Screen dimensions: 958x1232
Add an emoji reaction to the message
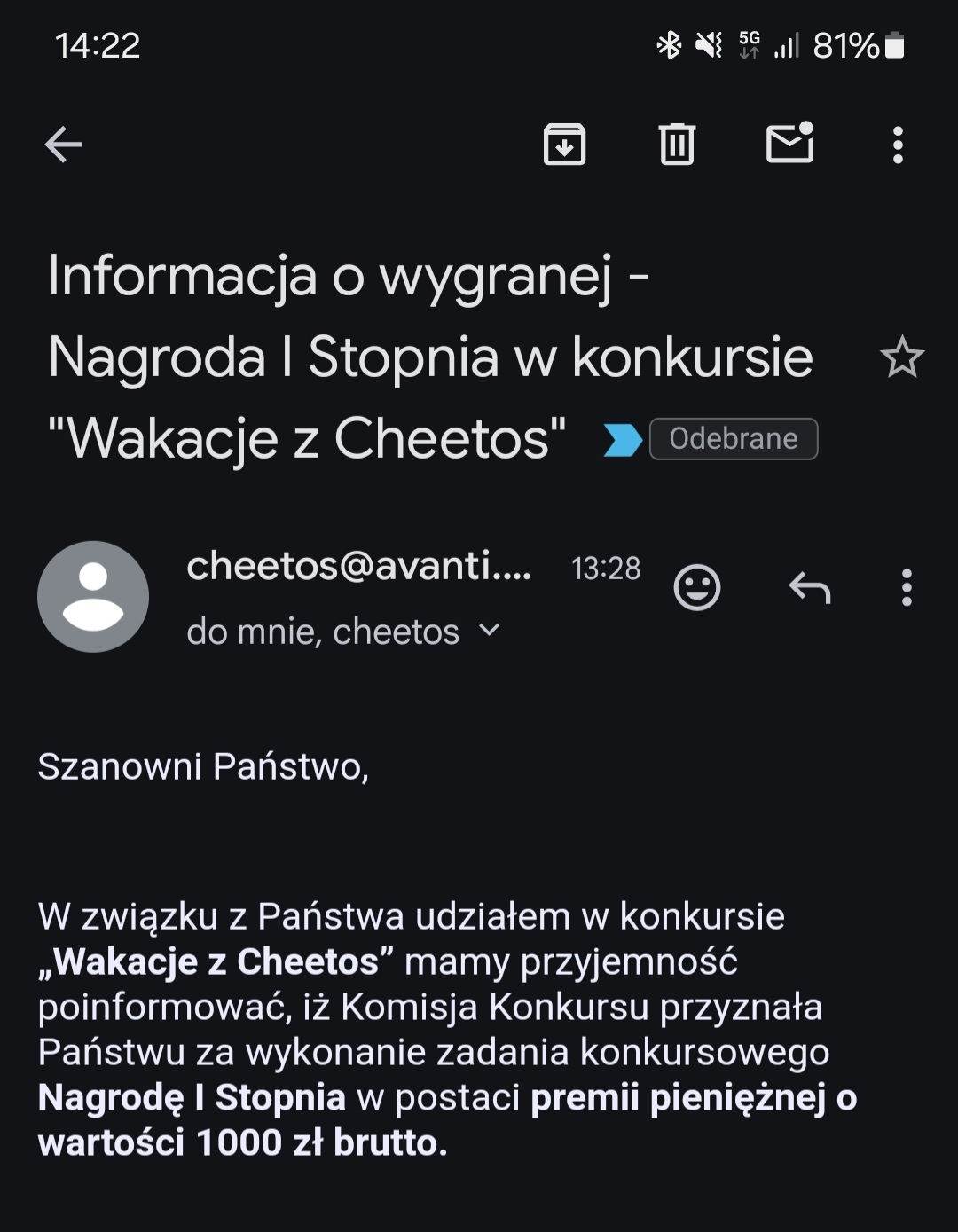pyautogui.click(x=697, y=587)
